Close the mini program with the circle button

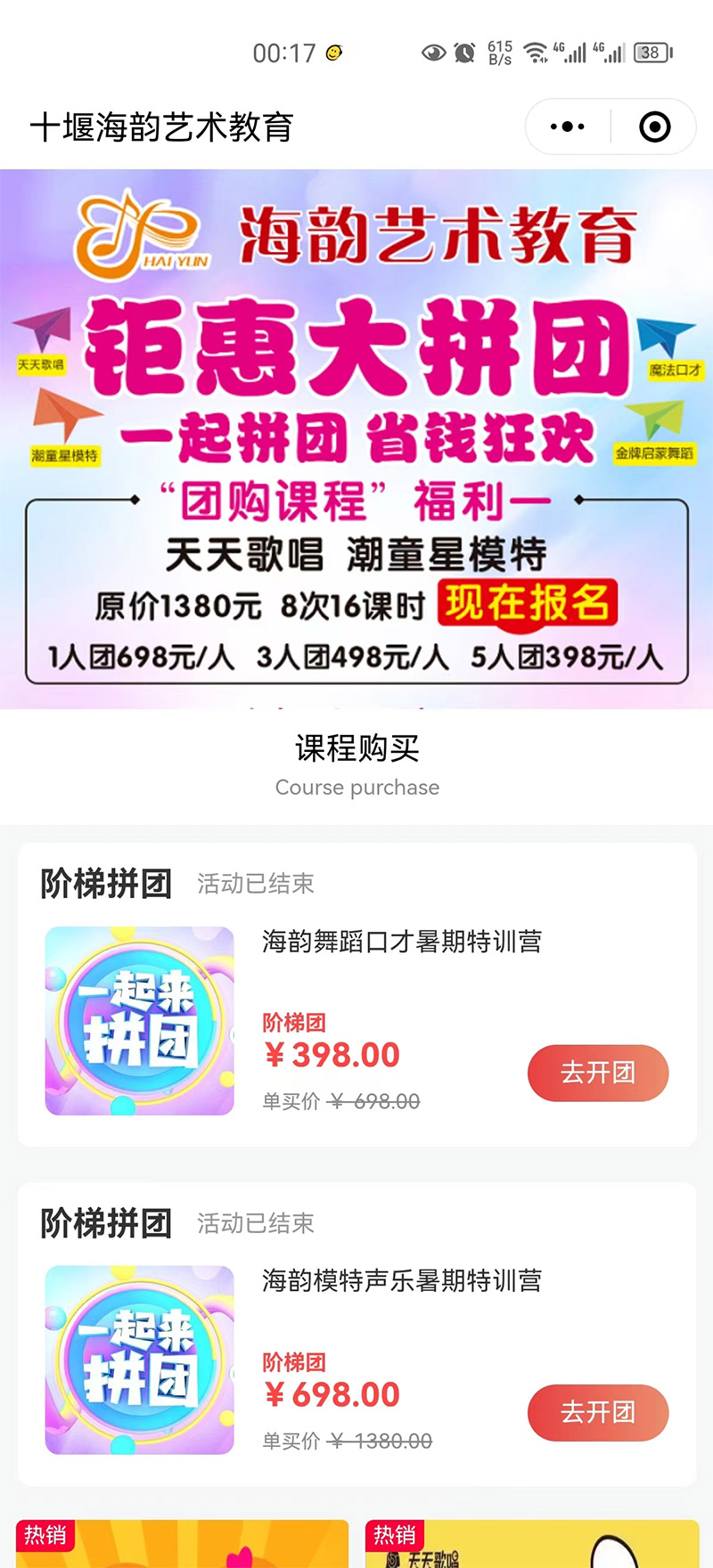pyautogui.click(x=655, y=127)
